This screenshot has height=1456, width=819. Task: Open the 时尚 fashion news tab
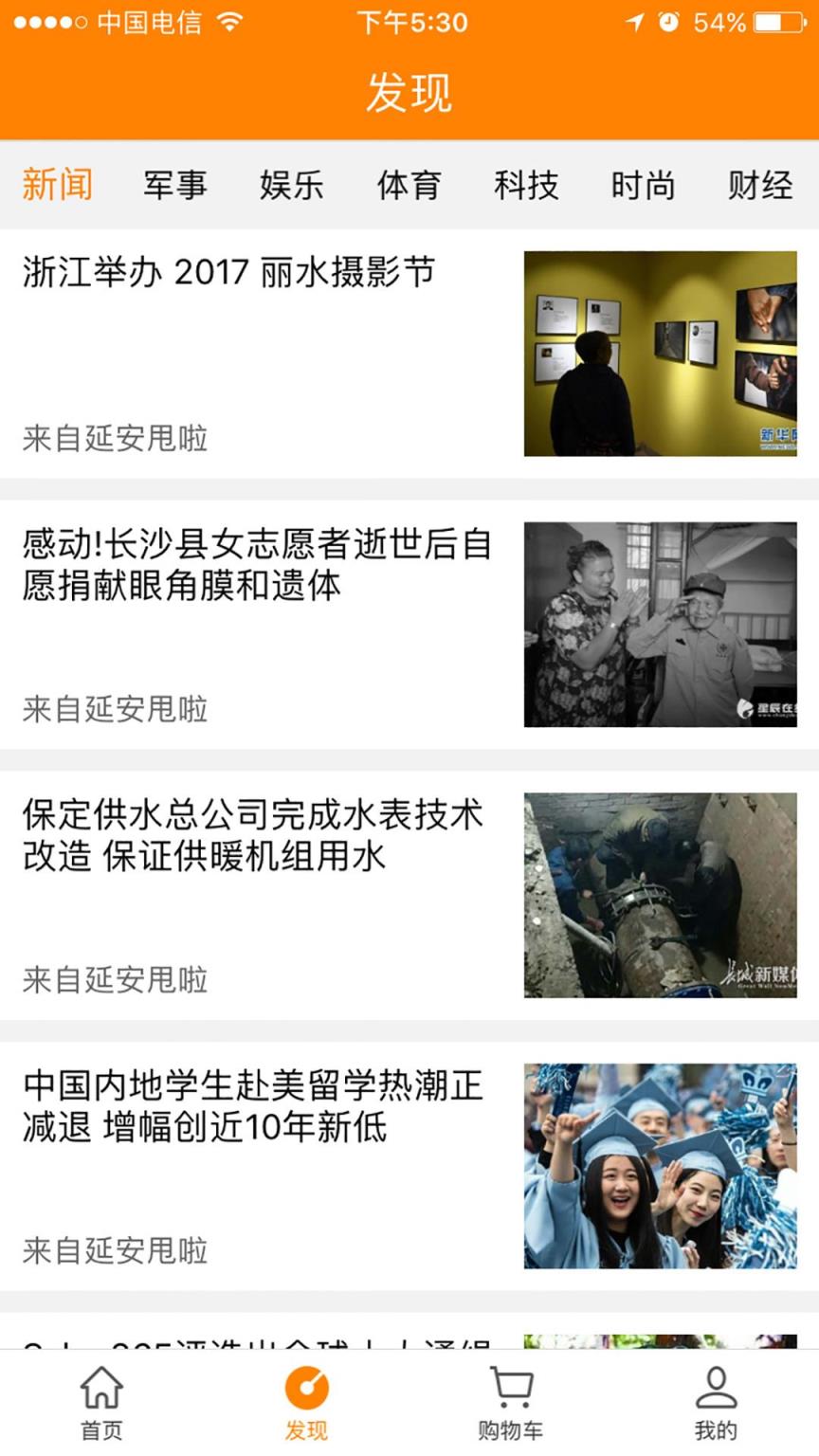point(645,186)
